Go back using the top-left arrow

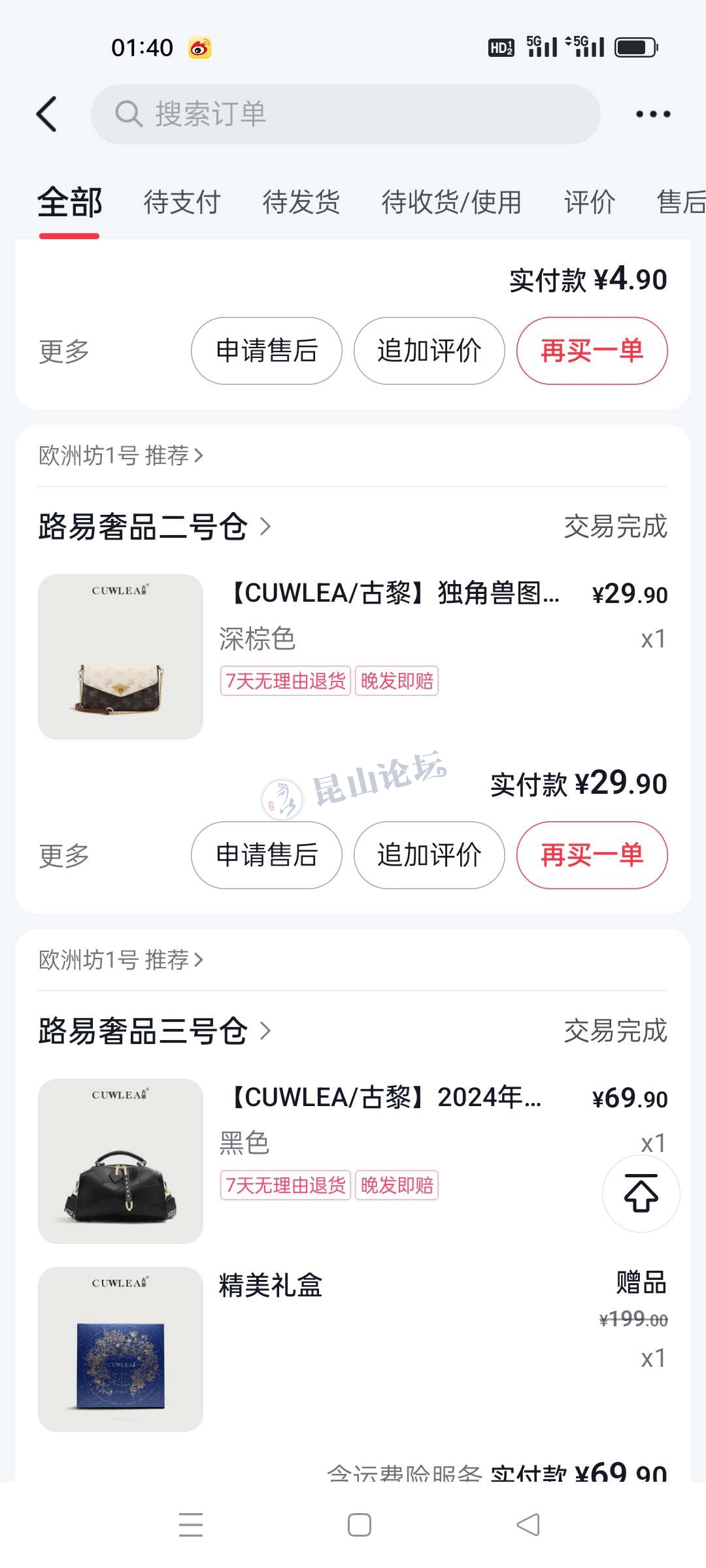tap(46, 114)
